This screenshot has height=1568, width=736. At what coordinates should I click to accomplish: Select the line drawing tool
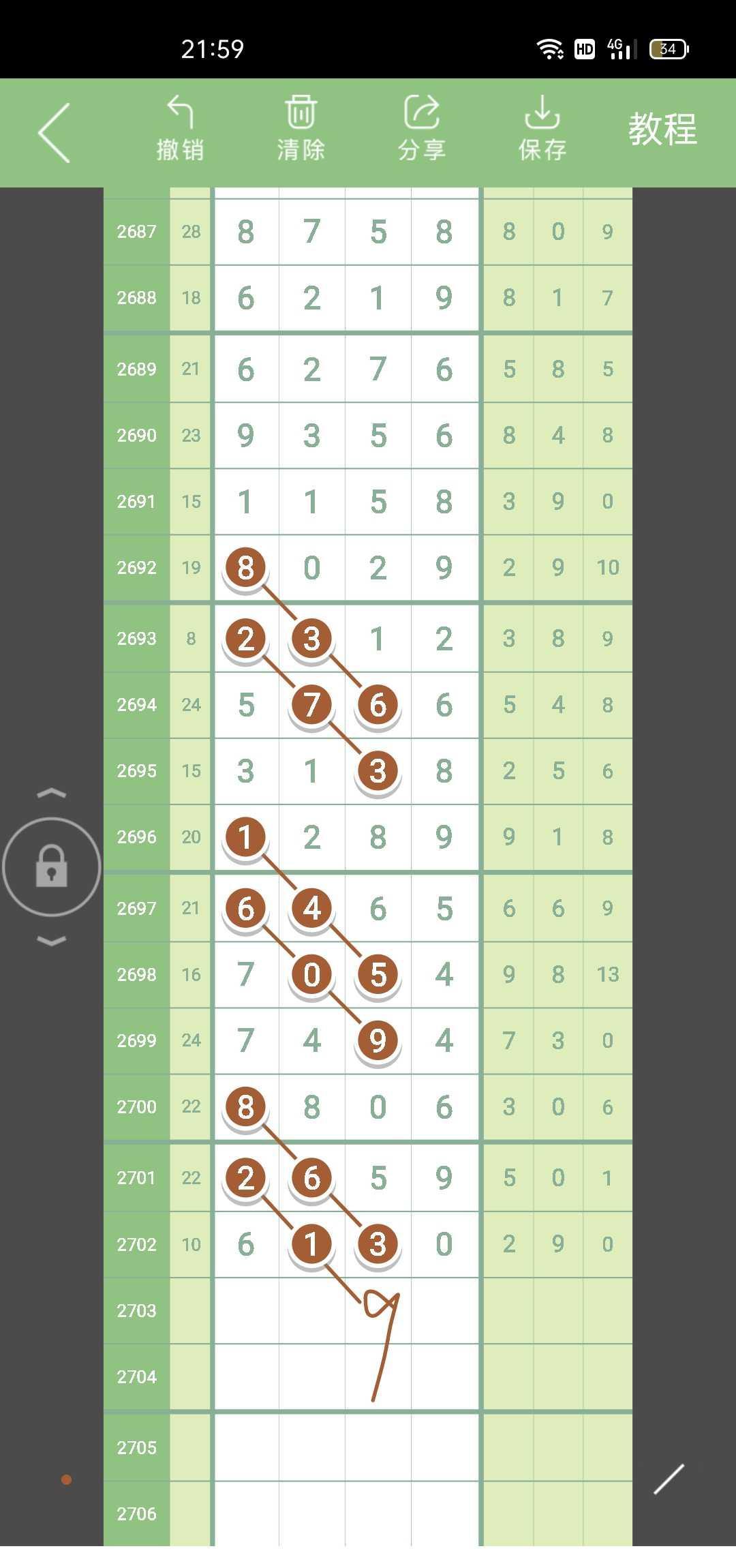tap(669, 1479)
